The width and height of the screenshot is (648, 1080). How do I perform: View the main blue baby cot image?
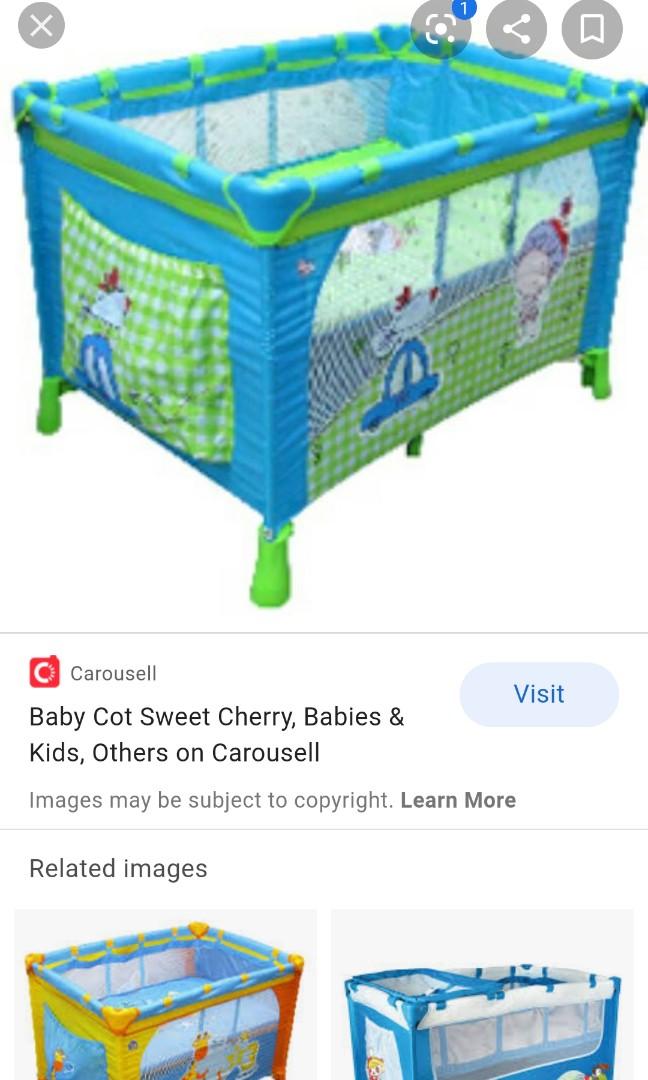[x=324, y=310]
